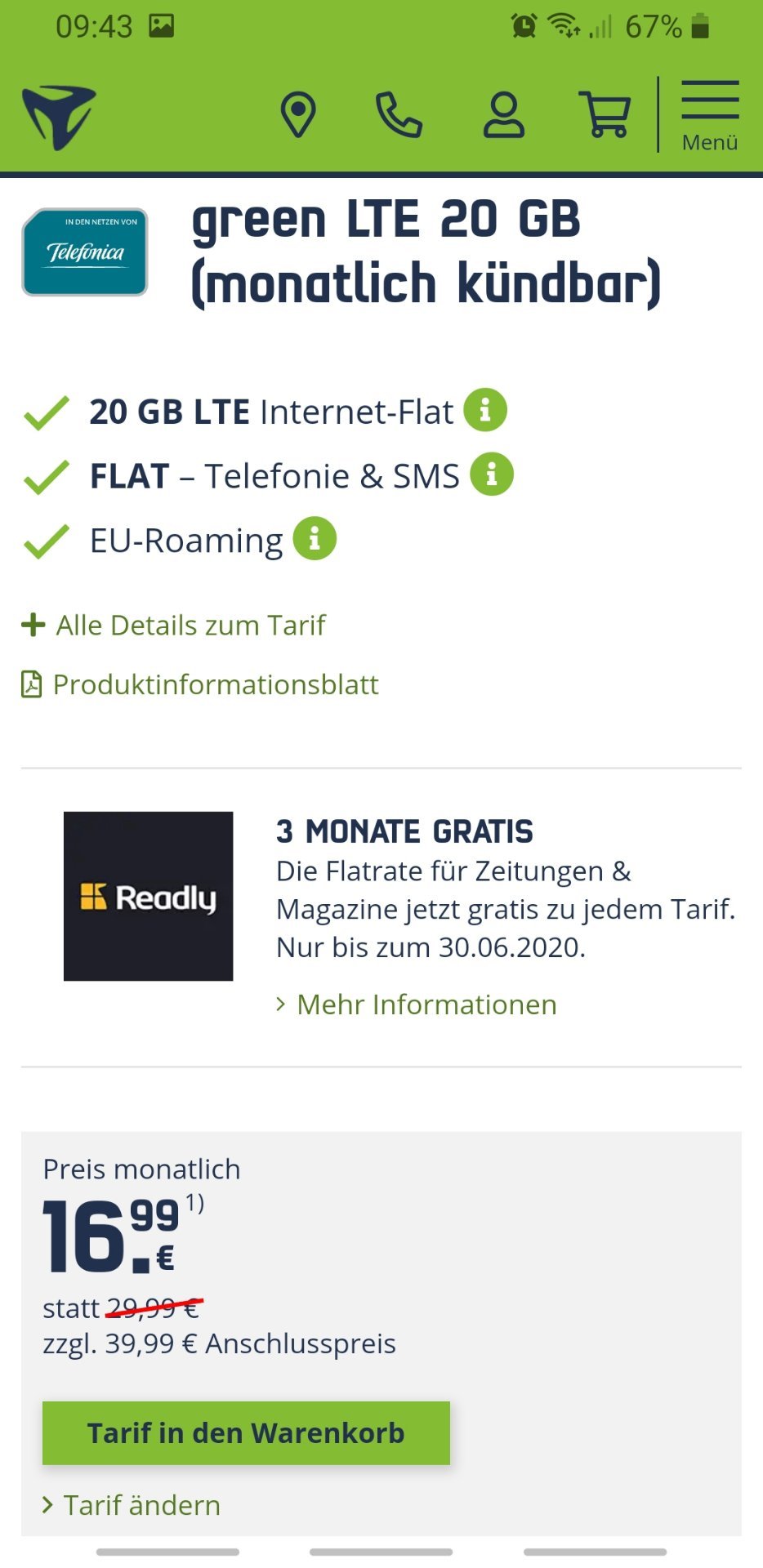The height and width of the screenshot is (1568, 763).
Task: Open the store locator pin icon
Action: point(298,115)
